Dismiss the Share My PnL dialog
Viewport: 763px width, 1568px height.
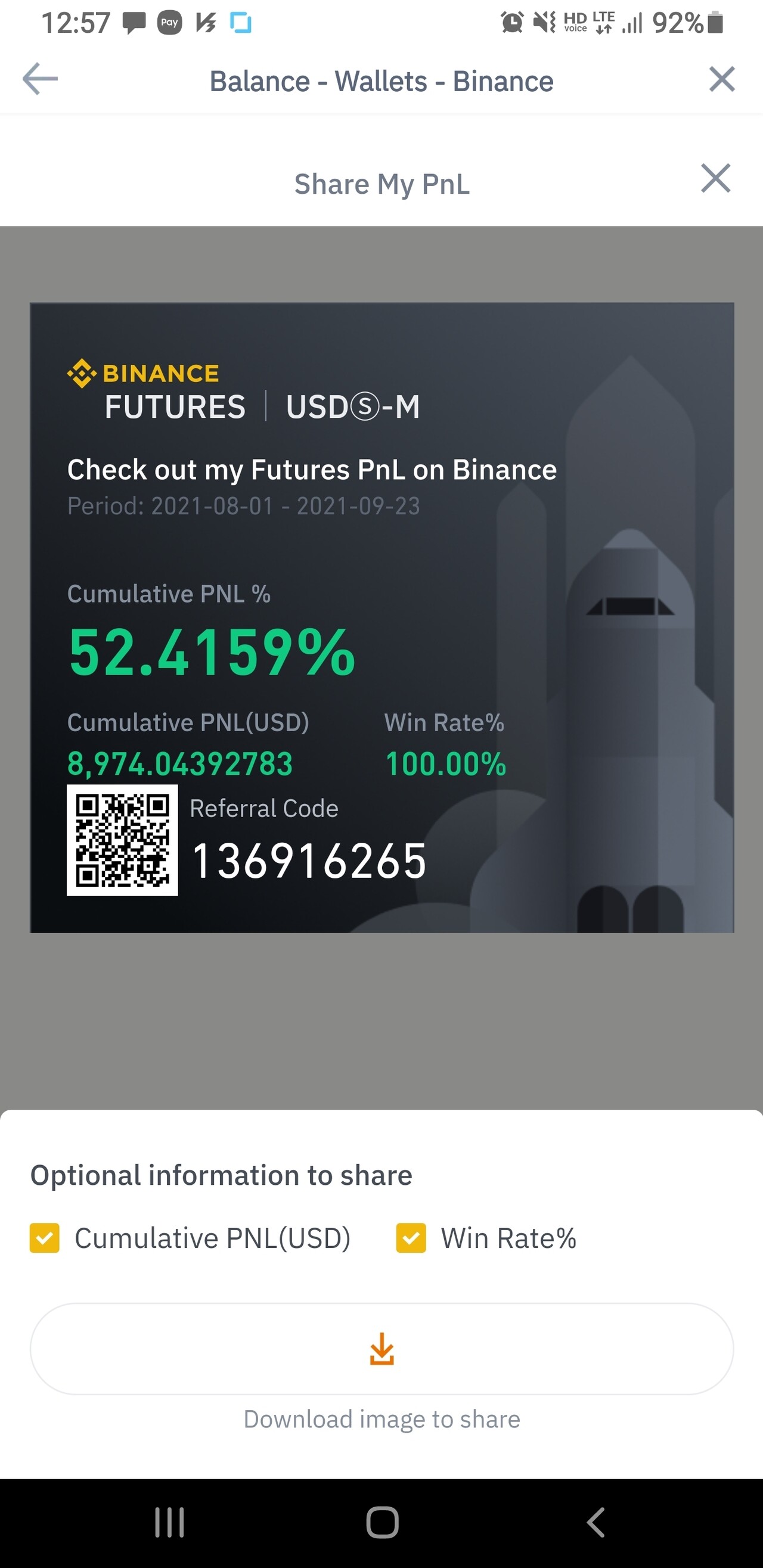tap(715, 178)
